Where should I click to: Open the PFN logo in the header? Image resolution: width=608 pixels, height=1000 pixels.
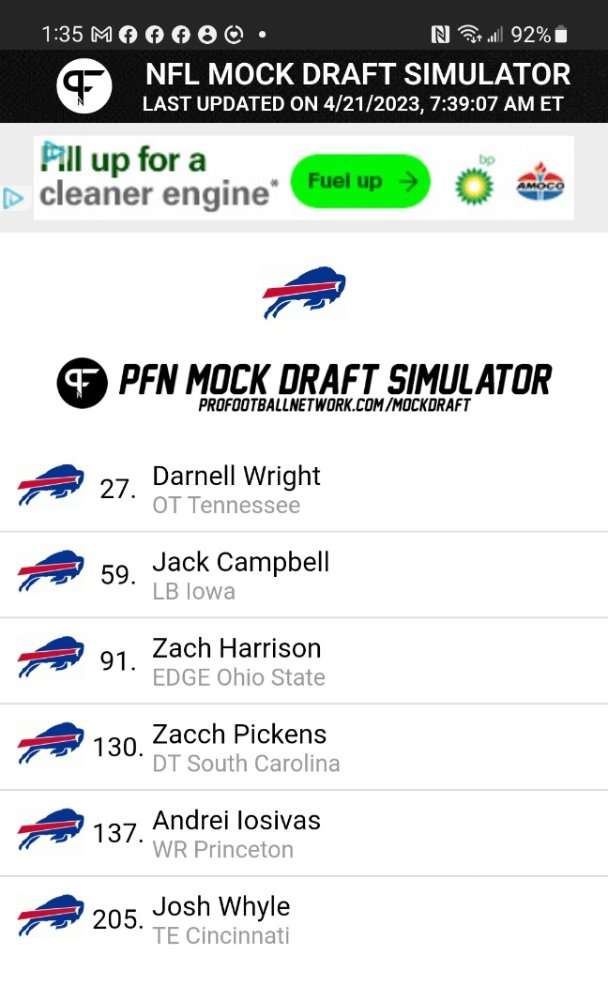coord(84,86)
